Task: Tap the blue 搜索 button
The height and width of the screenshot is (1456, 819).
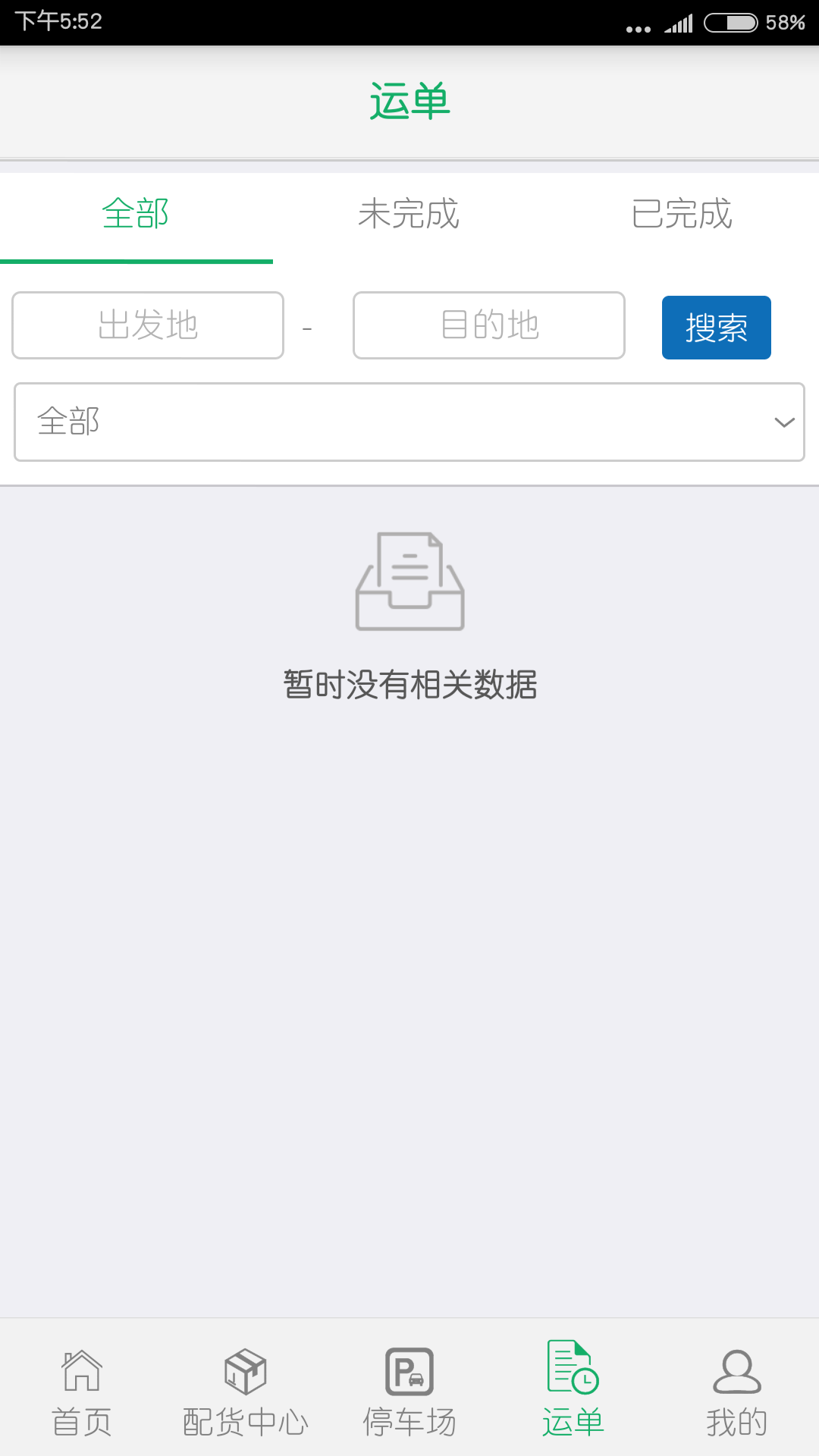Action: tap(716, 328)
